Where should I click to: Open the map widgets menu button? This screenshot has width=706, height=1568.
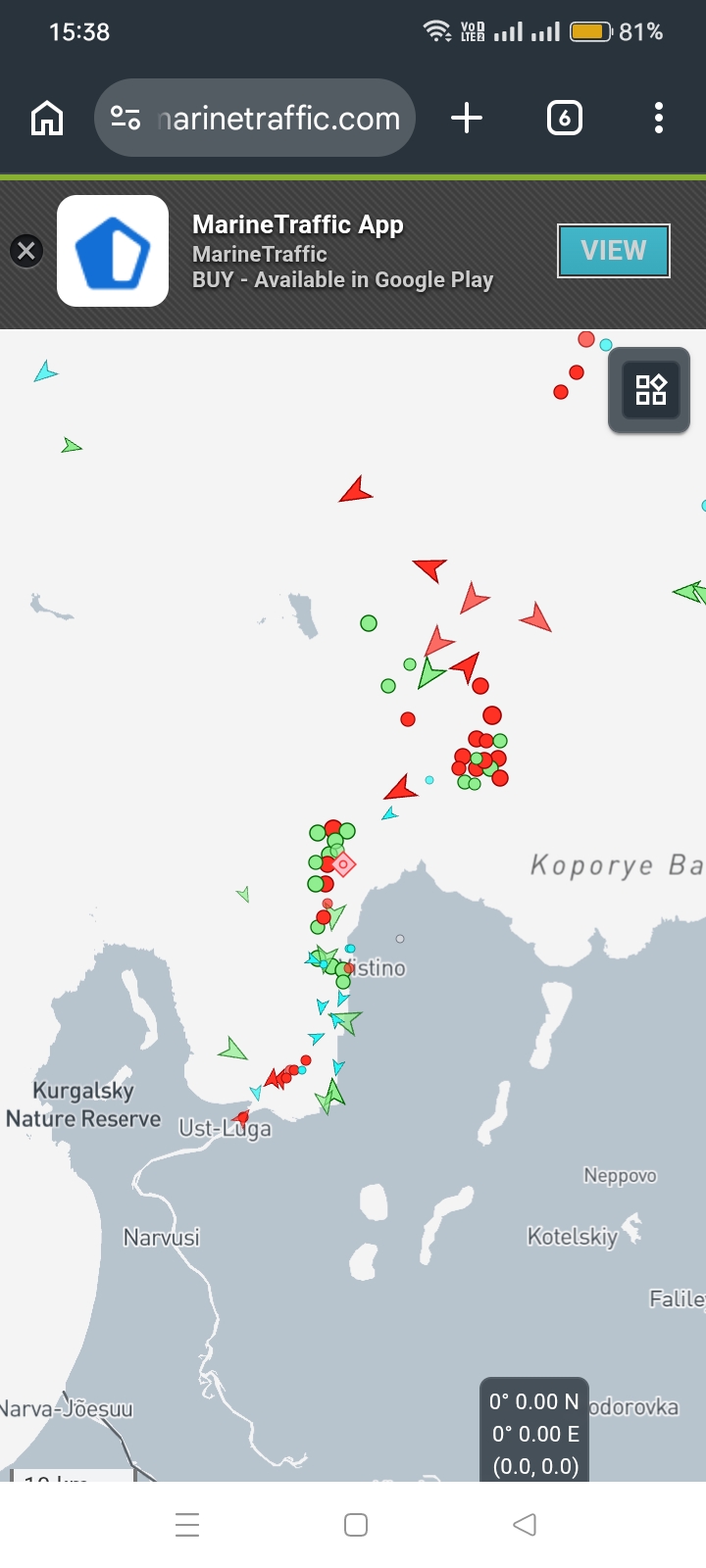tap(650, 390)
